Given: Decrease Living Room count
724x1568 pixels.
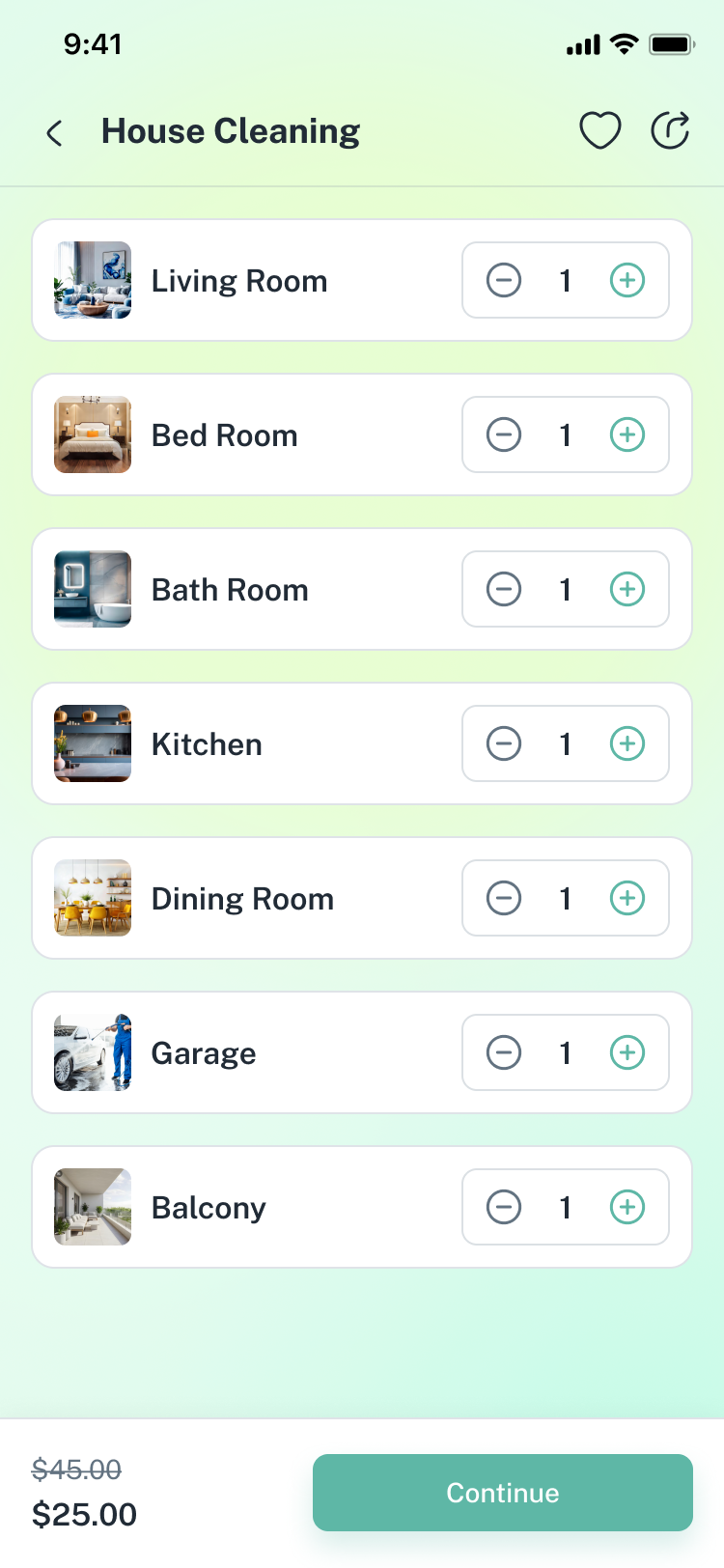Looking at the screenshot, I should (504, 280).
